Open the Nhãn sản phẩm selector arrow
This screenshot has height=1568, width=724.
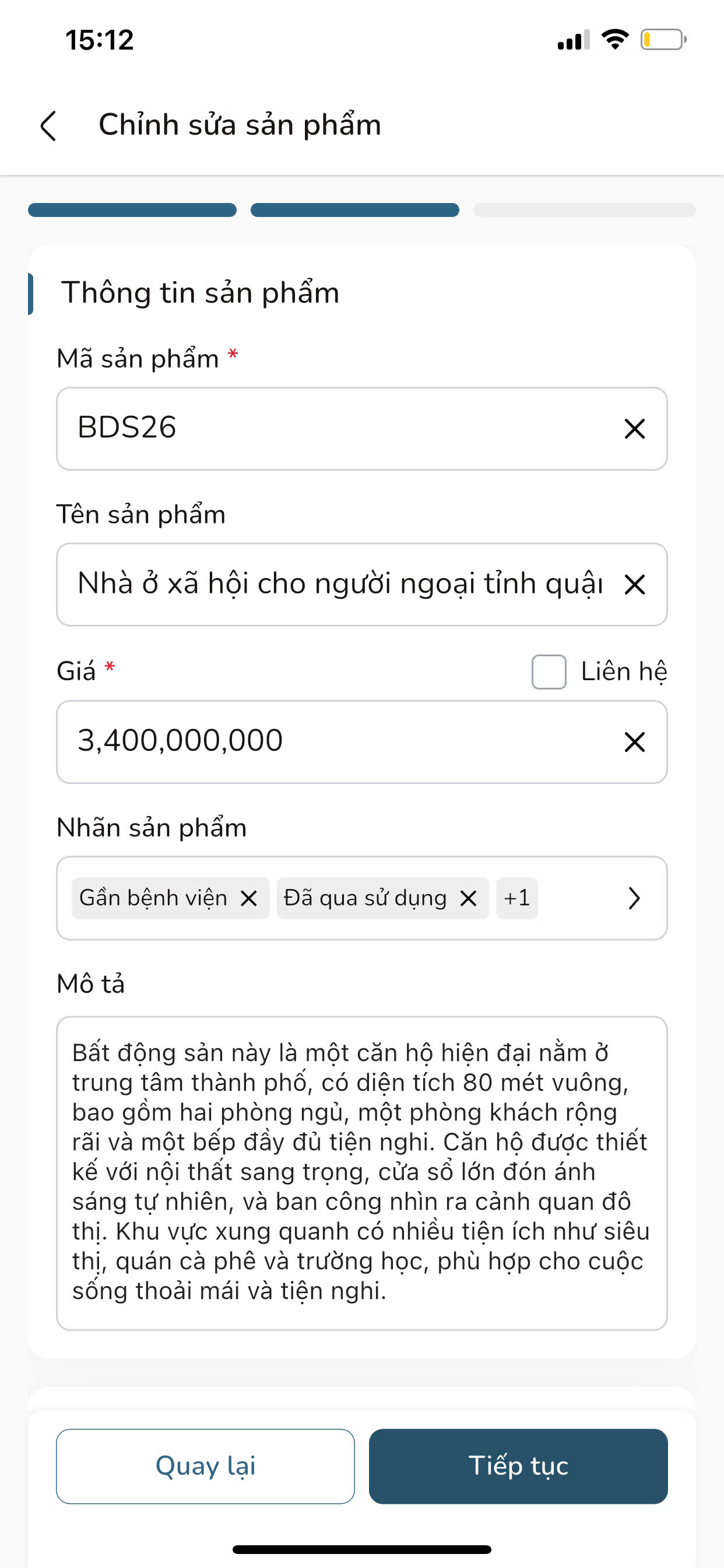[x=634, y=898]
